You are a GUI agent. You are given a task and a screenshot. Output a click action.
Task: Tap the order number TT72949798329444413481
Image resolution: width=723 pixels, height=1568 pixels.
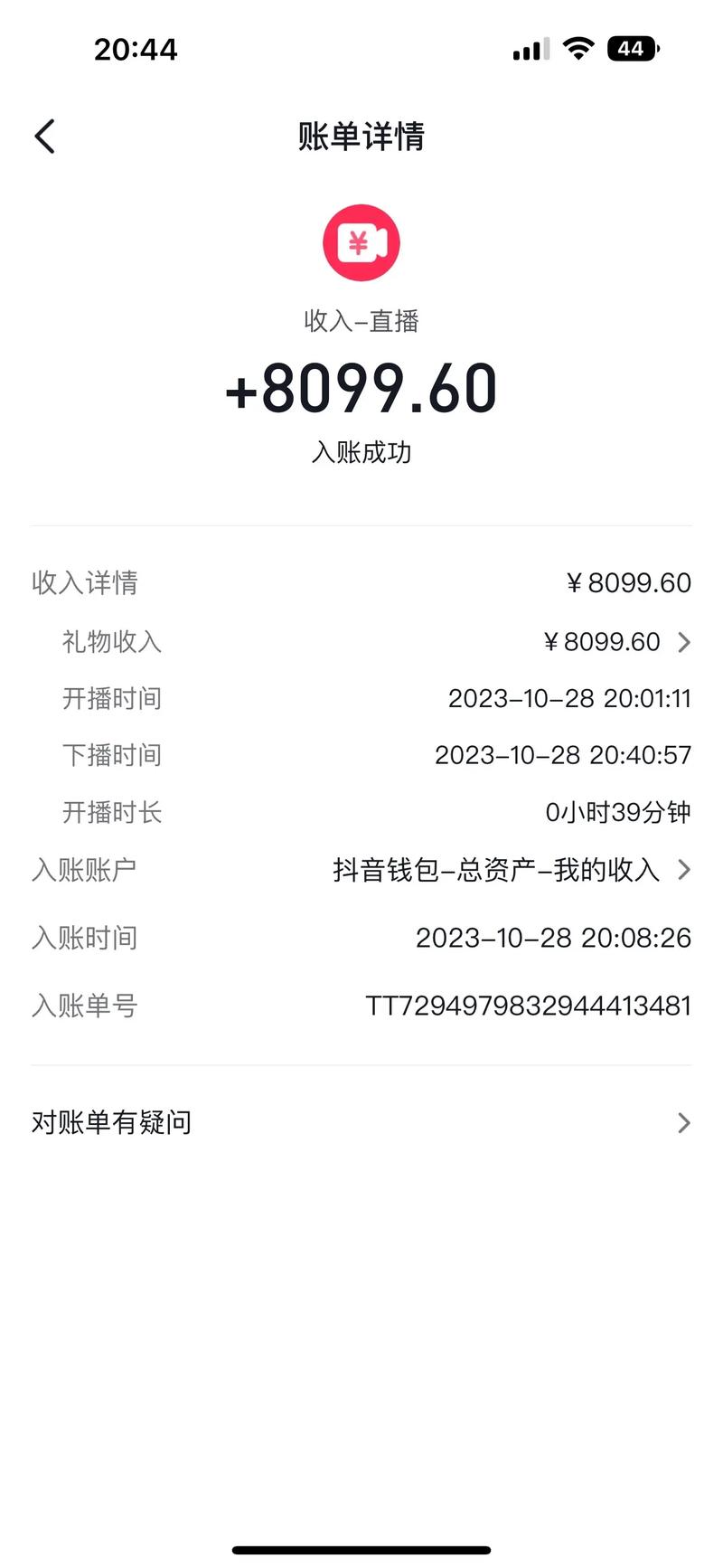coord(529,1005)
